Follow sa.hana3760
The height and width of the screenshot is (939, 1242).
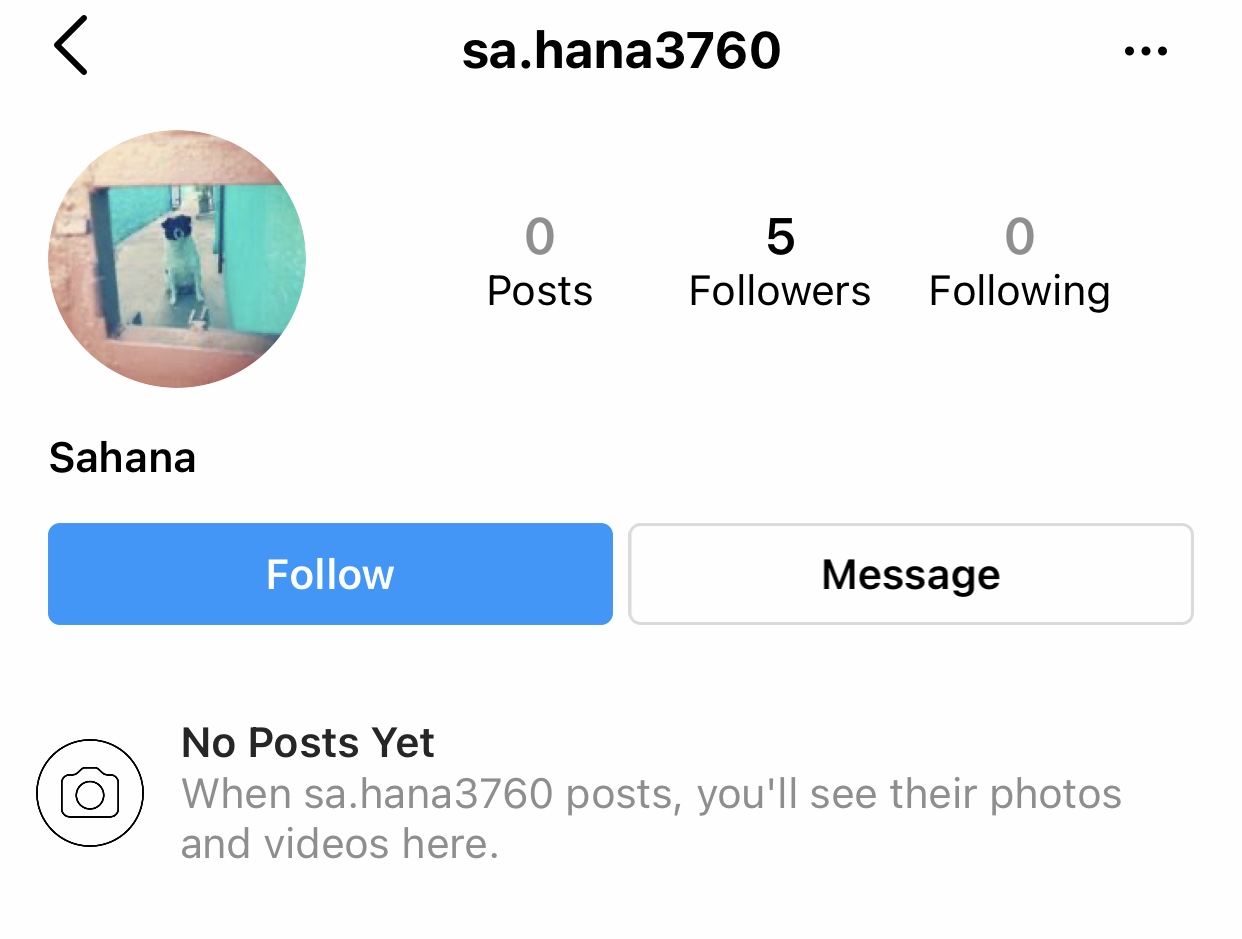point(330,574)
